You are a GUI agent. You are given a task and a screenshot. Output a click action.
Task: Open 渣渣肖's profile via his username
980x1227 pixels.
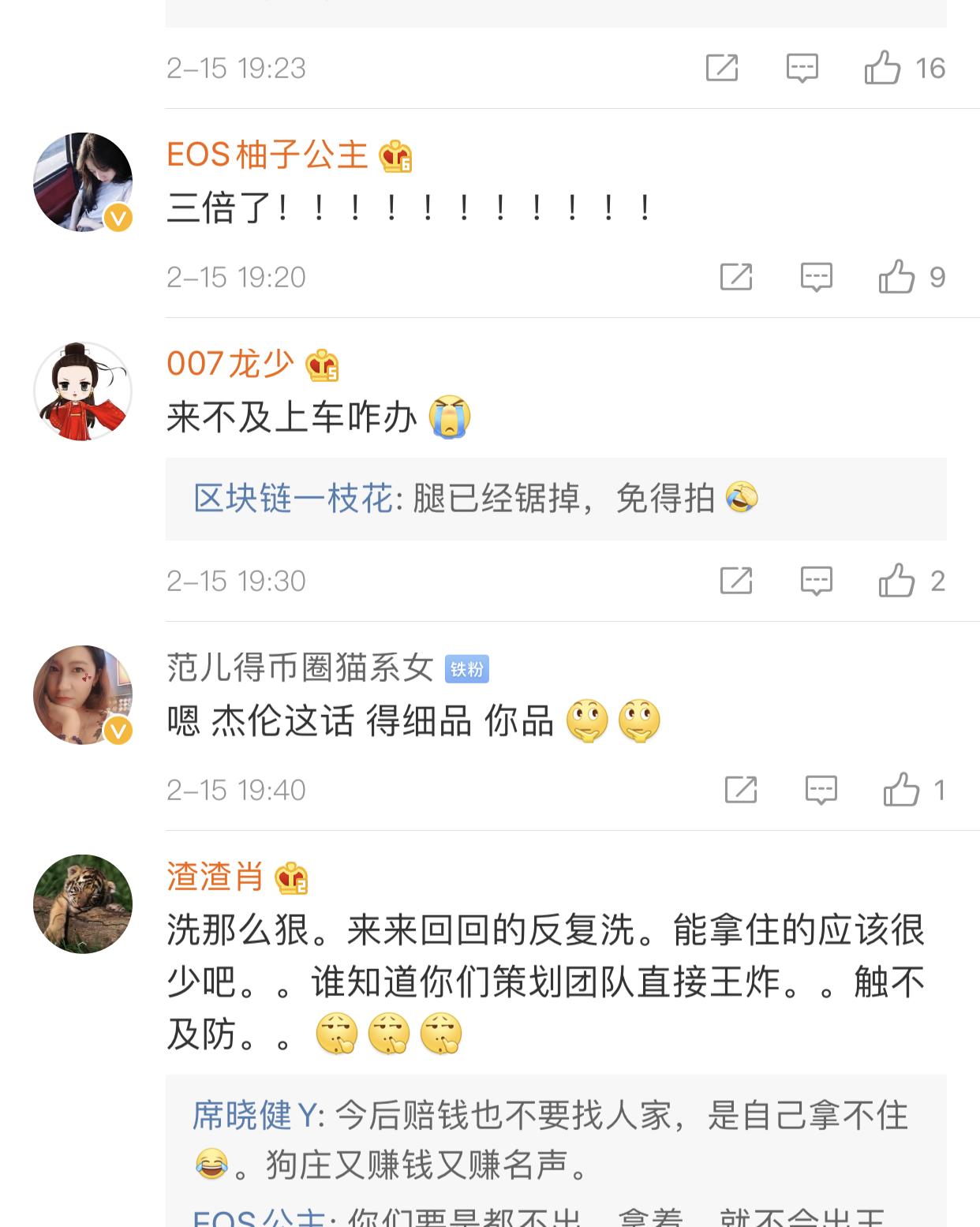[x=213, y=876]
